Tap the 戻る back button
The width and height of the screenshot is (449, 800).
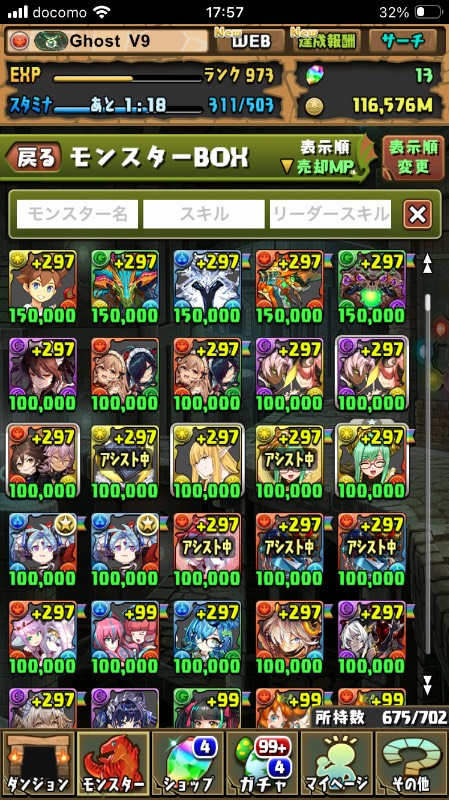click(x=34, y=157)
